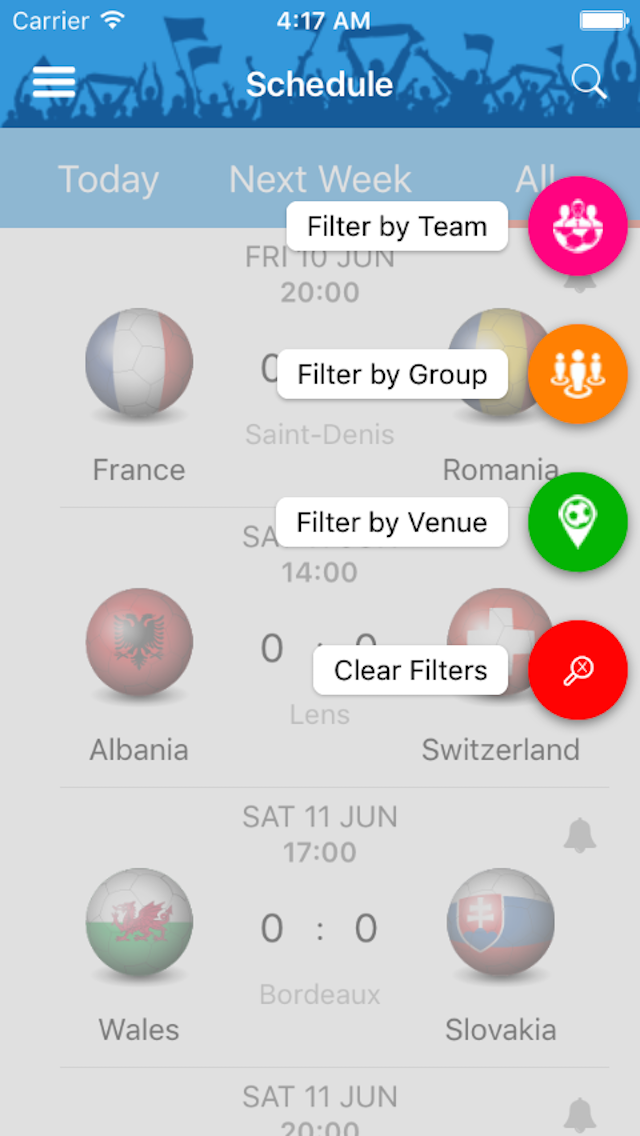Select the Filter by Venue label
This screenshot has height=1136, width=640.
pyautogui.click(x=392, y=522)
